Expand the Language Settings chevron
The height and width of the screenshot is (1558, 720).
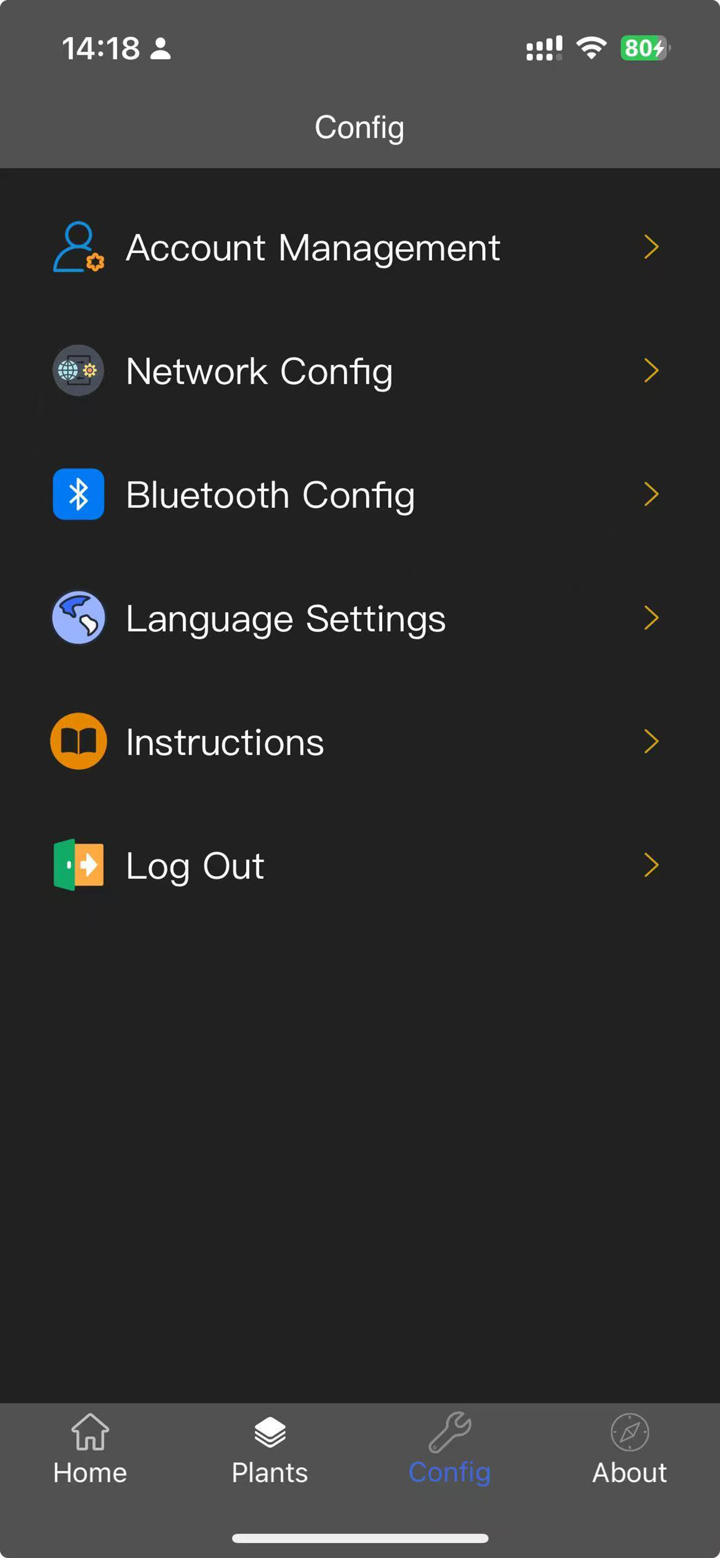pos(651,618)
